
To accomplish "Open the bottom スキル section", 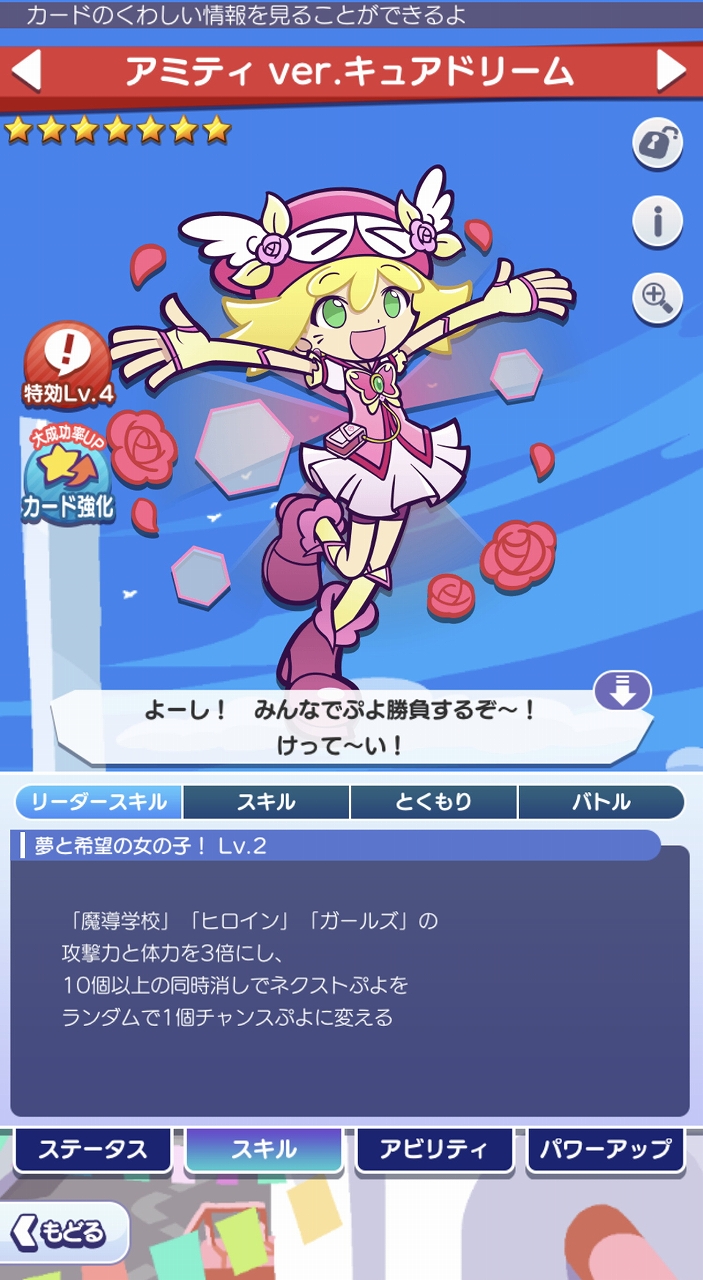I will tap(264, 1150).
